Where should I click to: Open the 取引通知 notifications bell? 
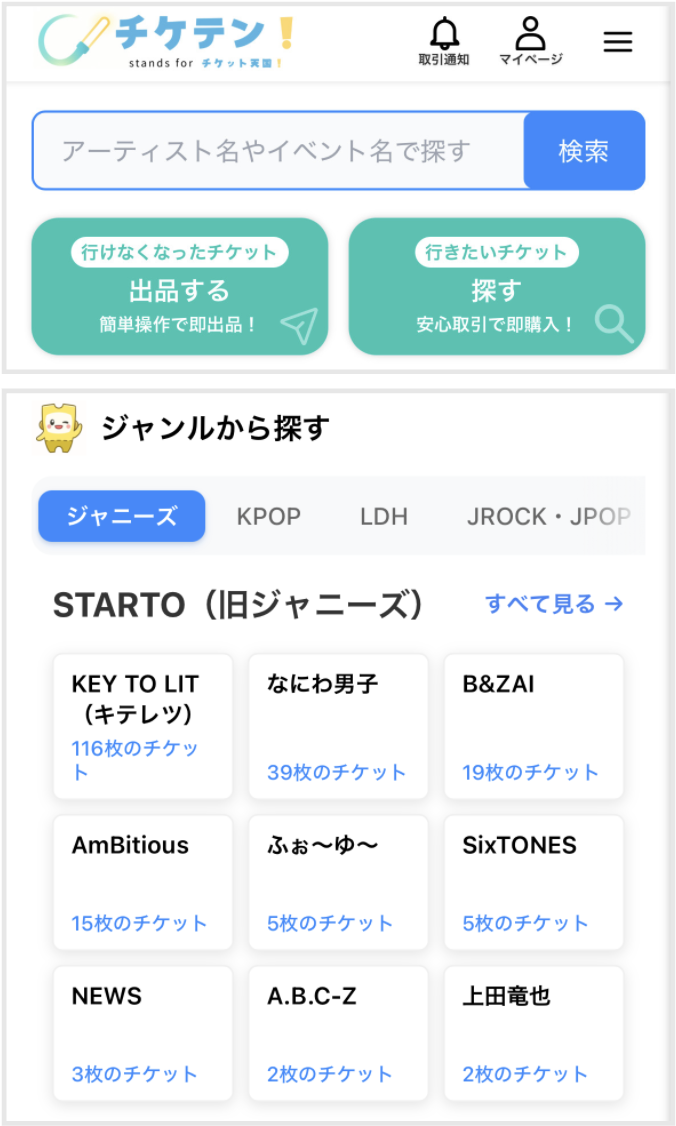click(444, 41)
